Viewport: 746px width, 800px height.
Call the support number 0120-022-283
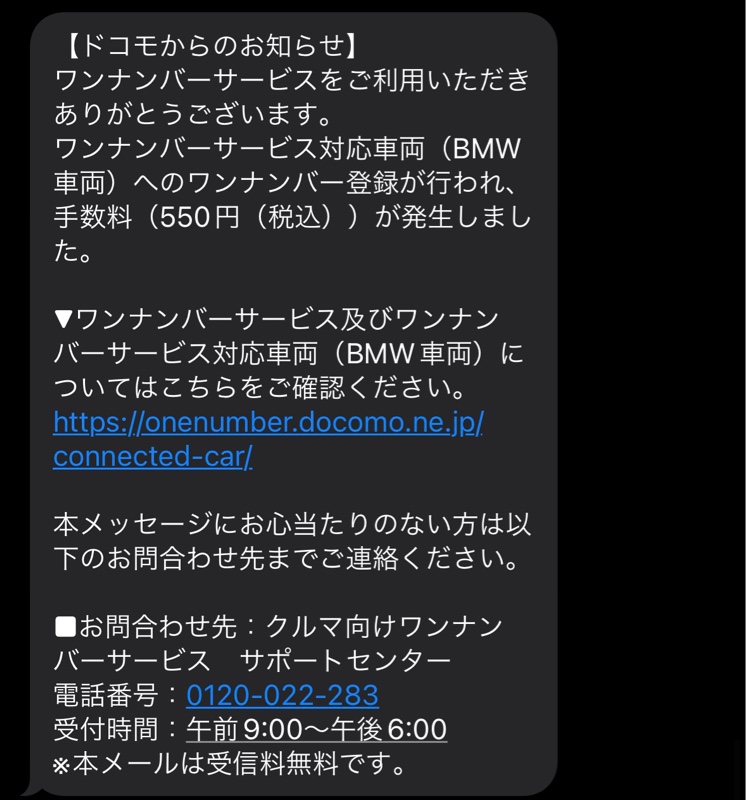pyautogui.click(x=282, y=694)
